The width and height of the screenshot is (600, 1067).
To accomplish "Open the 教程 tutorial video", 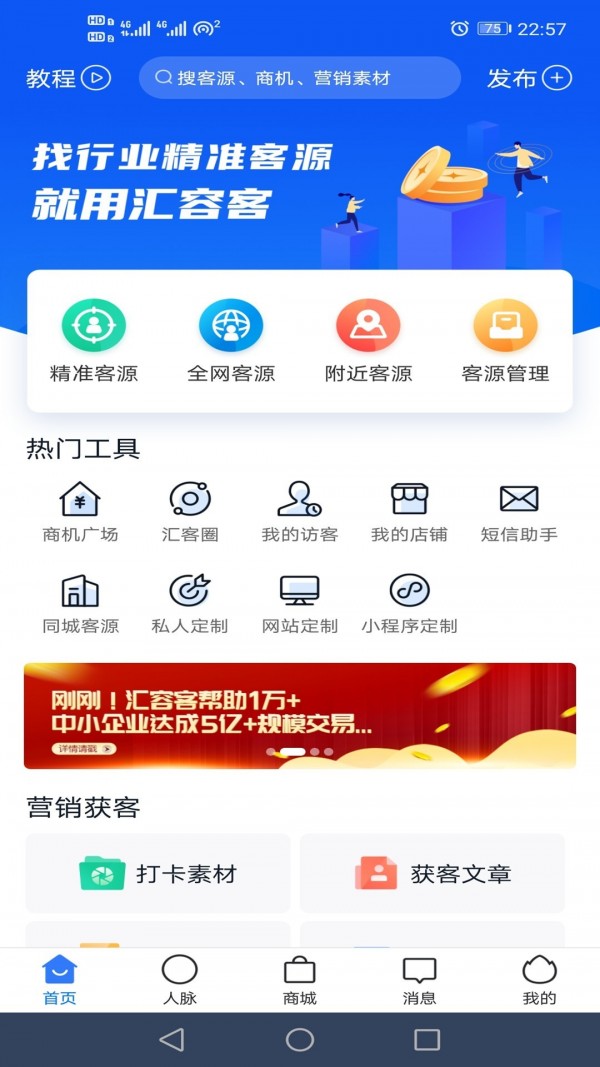I will 68,78.
